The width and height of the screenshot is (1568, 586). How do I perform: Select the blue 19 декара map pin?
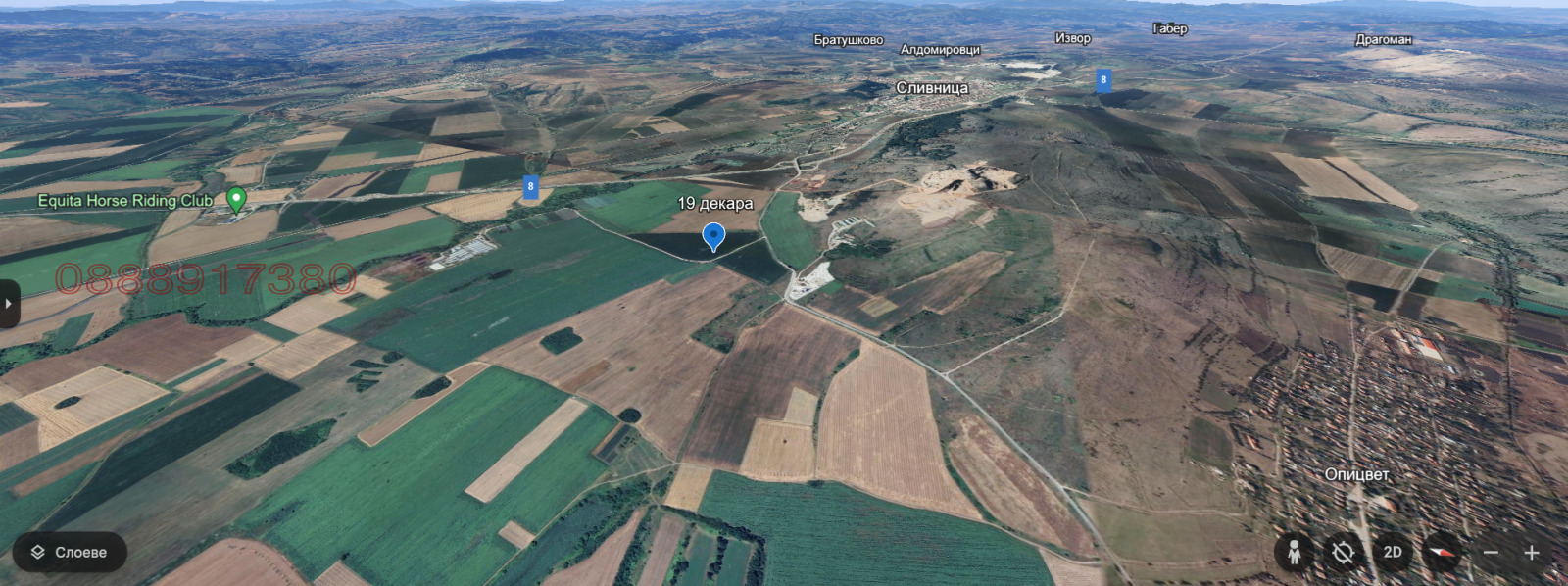point(713,236)
